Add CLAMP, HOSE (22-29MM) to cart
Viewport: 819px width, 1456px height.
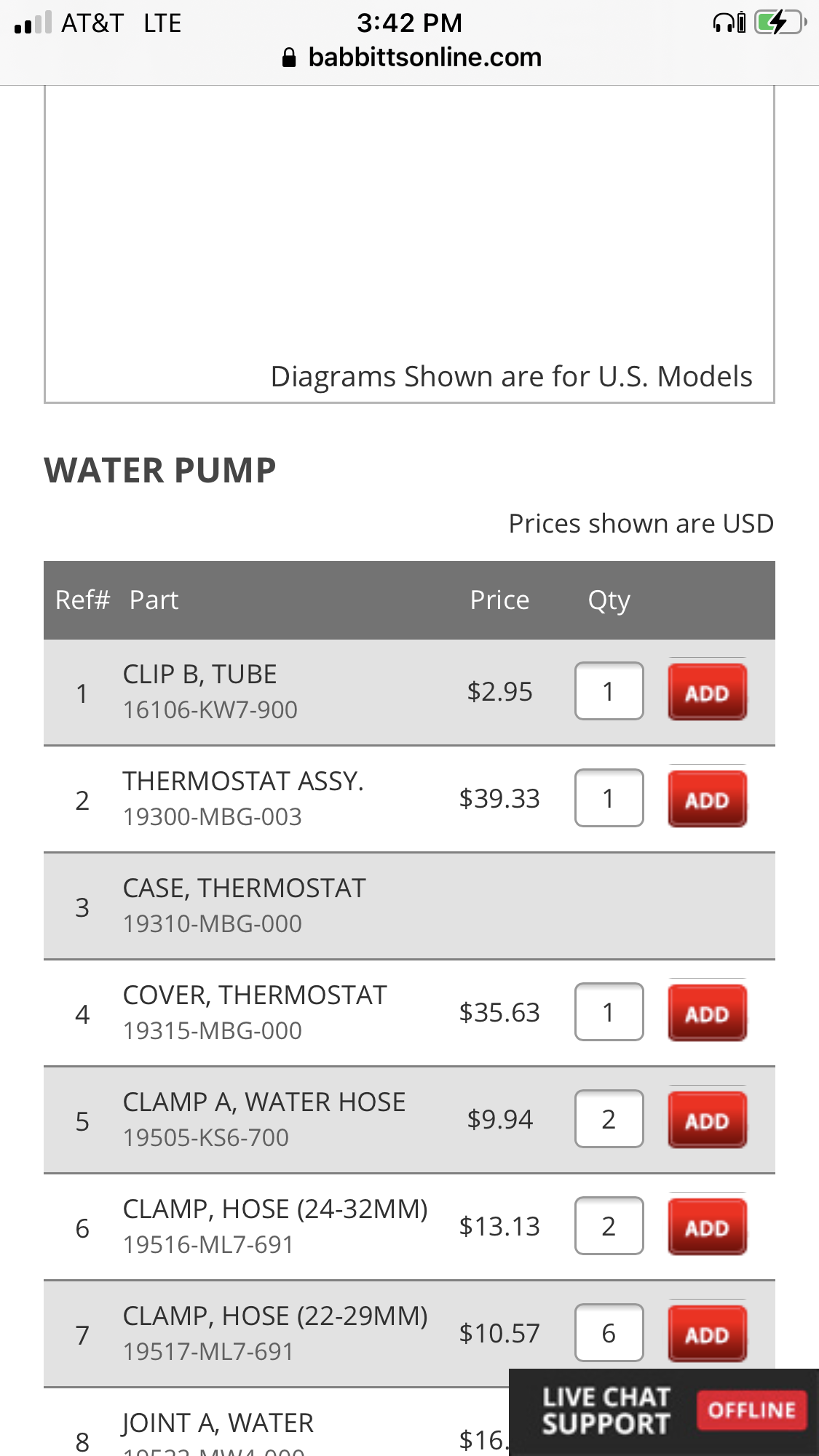[707, 1334]
